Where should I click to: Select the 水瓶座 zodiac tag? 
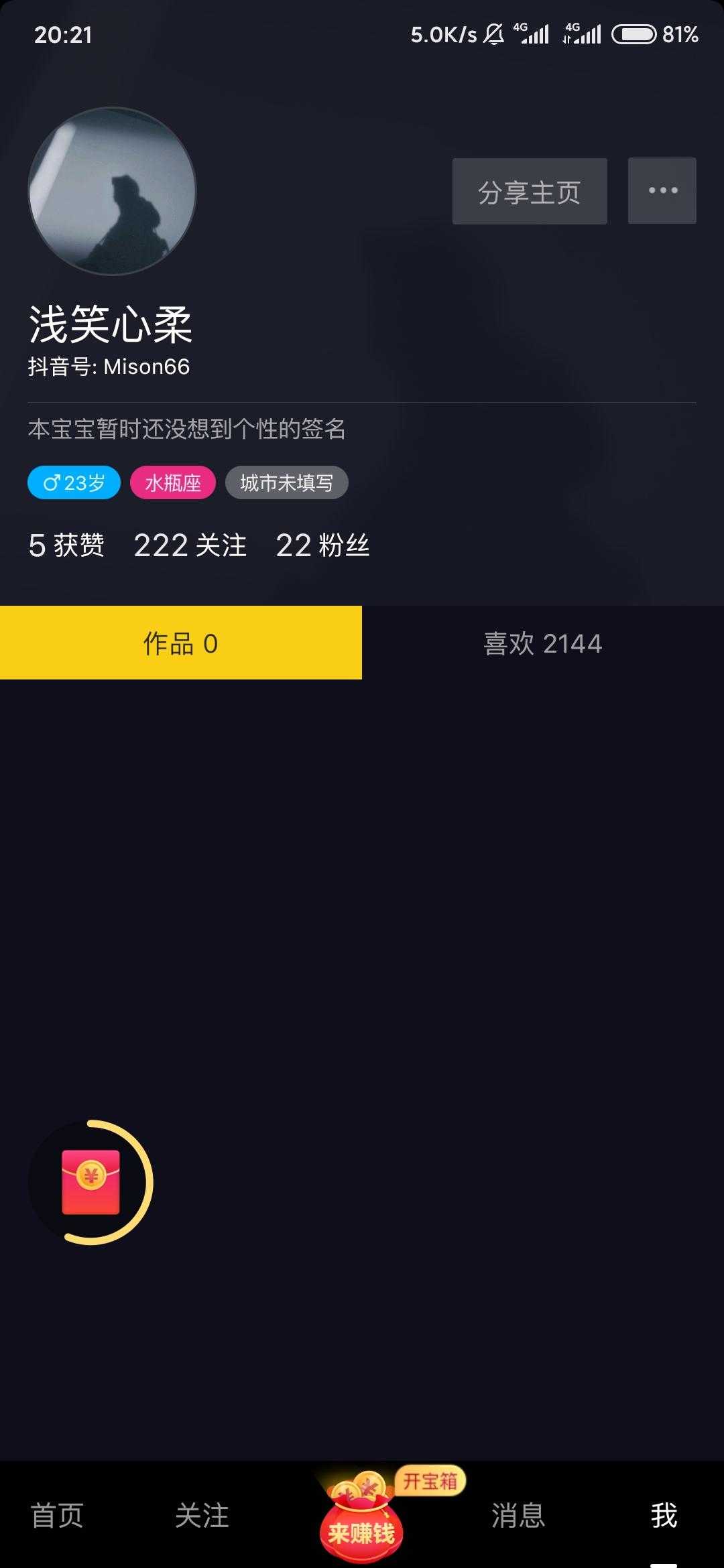172,482
